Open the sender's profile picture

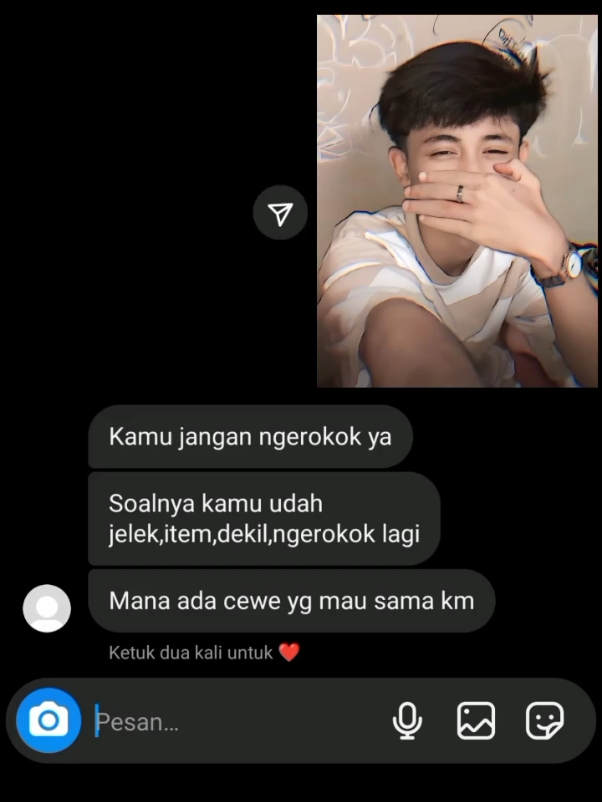coord(46,608)
